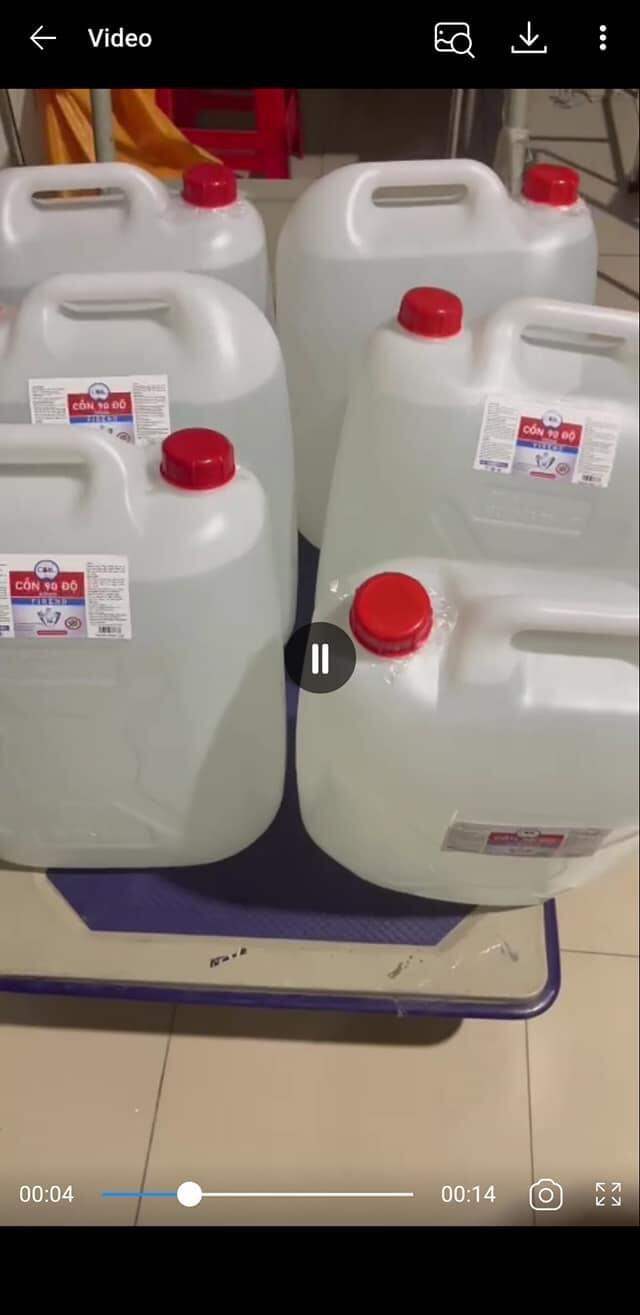The width and height of the screenshot is (640, 1315).
Task: Go back from the video viewer
Action: pos(43,39)
